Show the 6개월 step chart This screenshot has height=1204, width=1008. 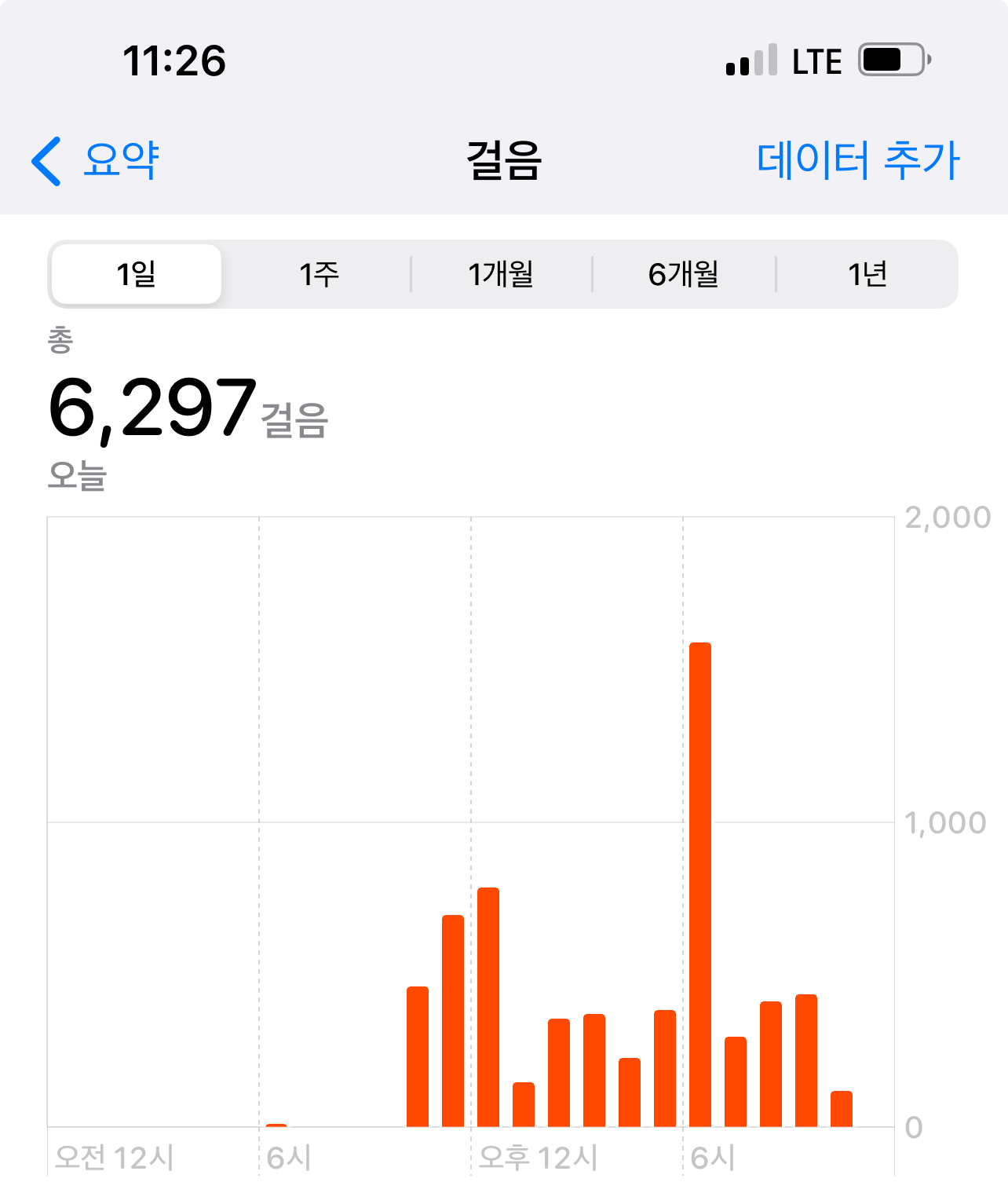click(x=683, y=274)
